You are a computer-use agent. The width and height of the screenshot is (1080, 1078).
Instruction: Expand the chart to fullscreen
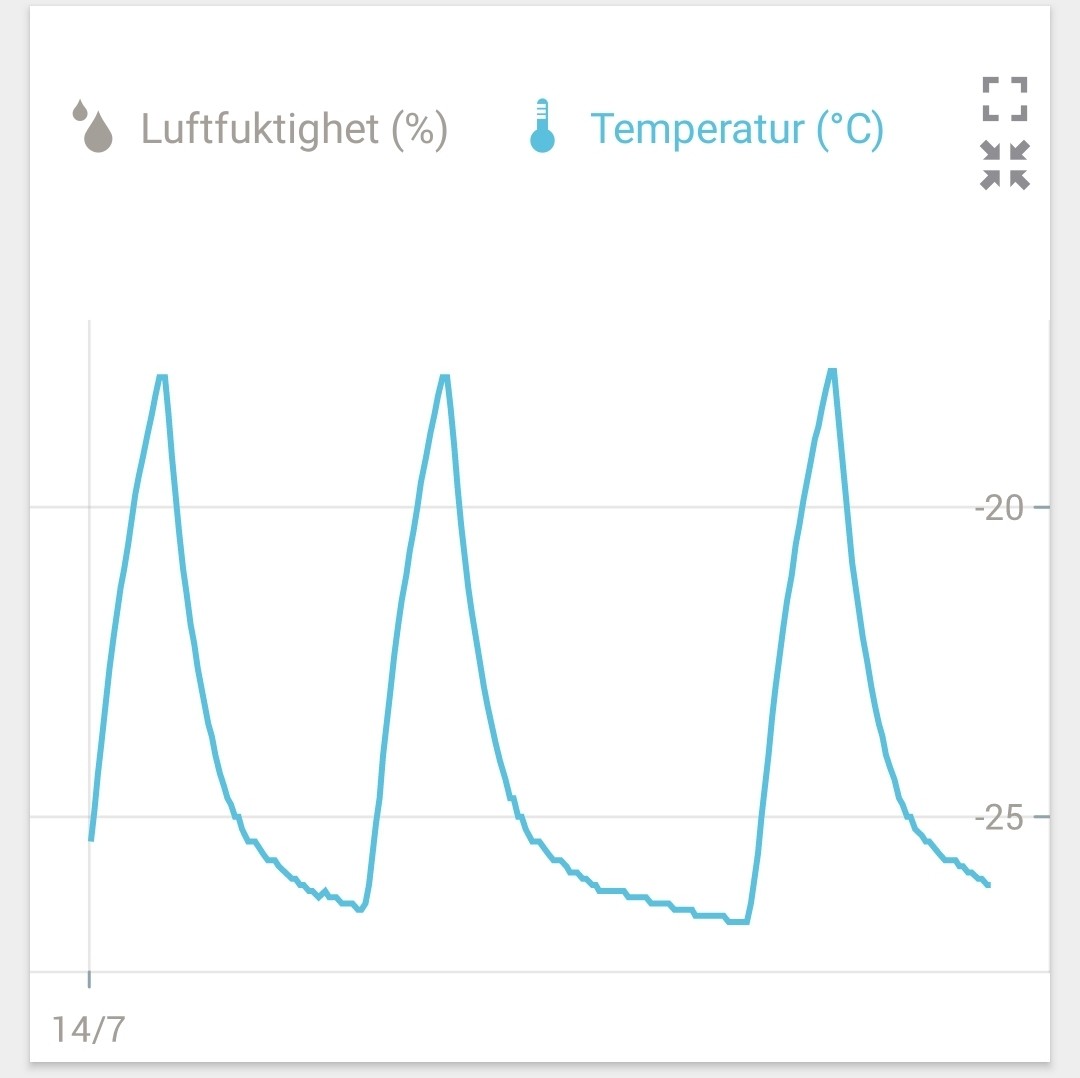[x=1004, y=98]
